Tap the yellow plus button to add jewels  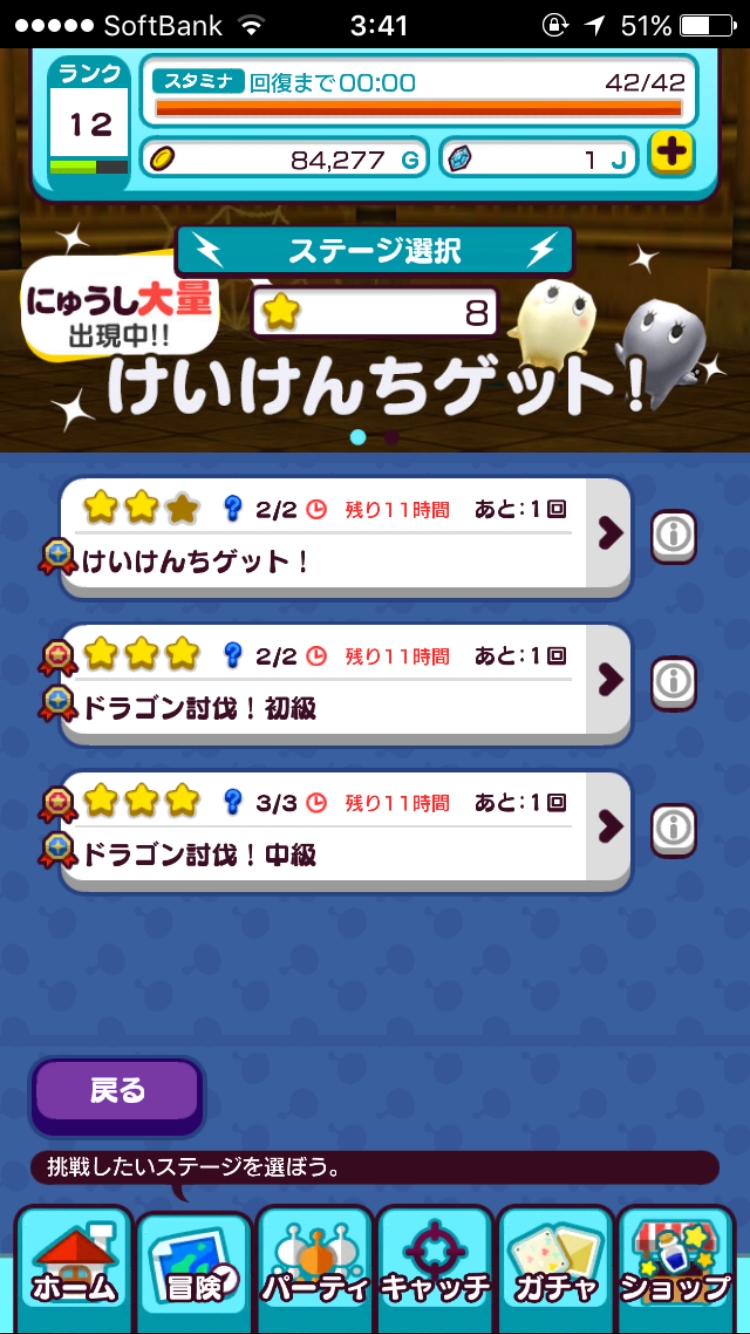671,153
